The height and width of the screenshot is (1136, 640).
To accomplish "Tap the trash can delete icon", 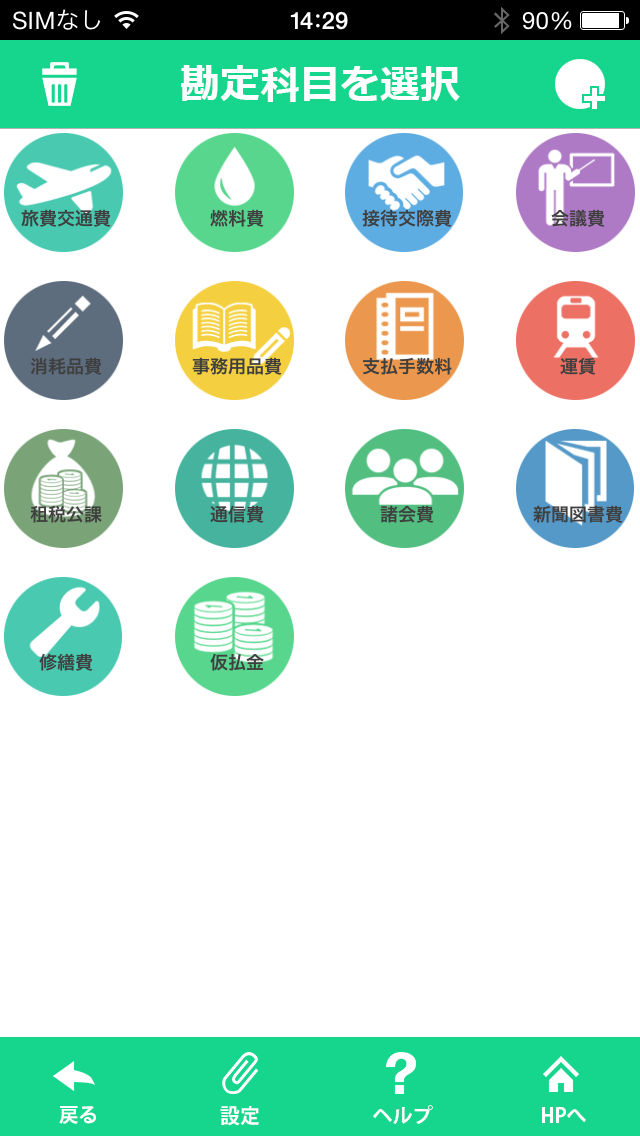I will [59, 85].
